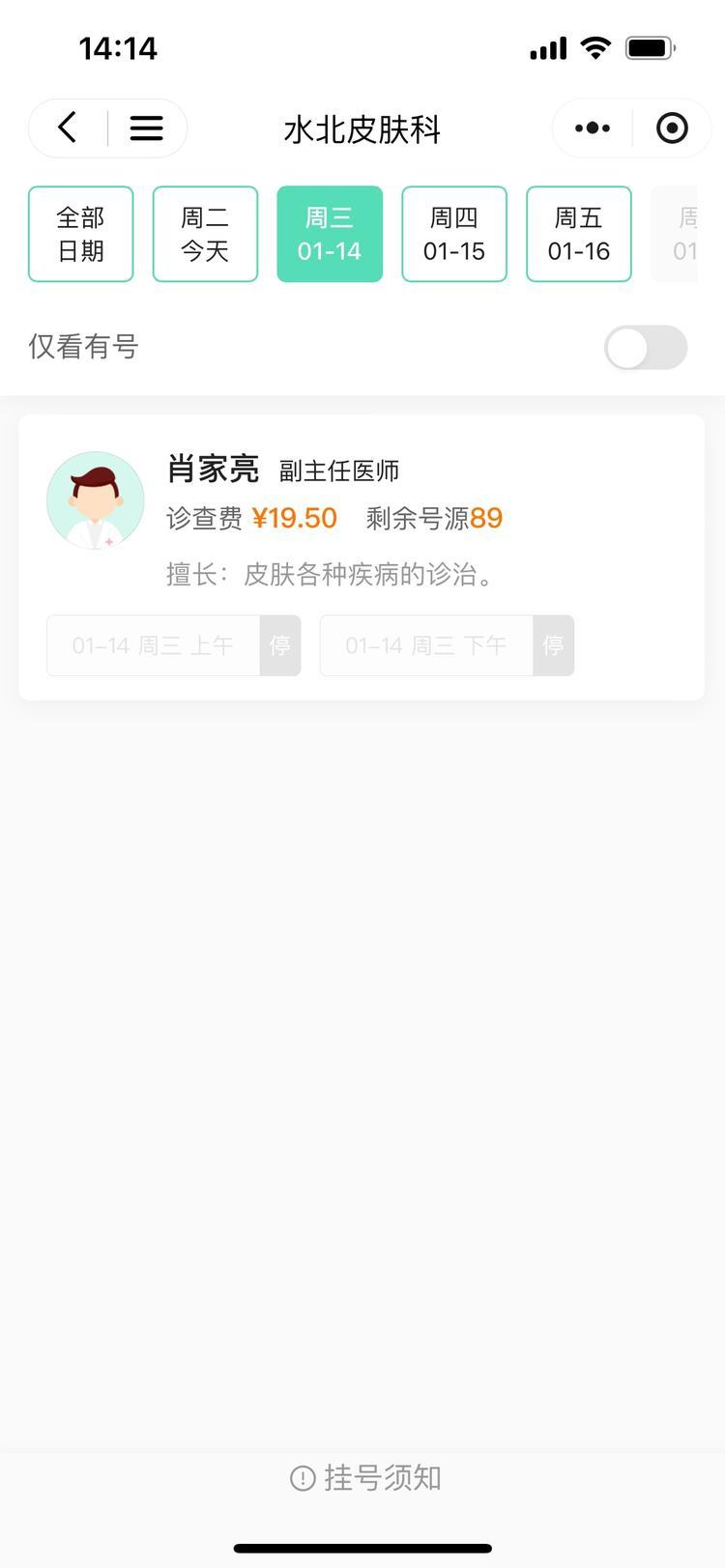Select 周三 01-14 date chip
The height and width of the screenshot is (1568, 725).
pos(330,234)
